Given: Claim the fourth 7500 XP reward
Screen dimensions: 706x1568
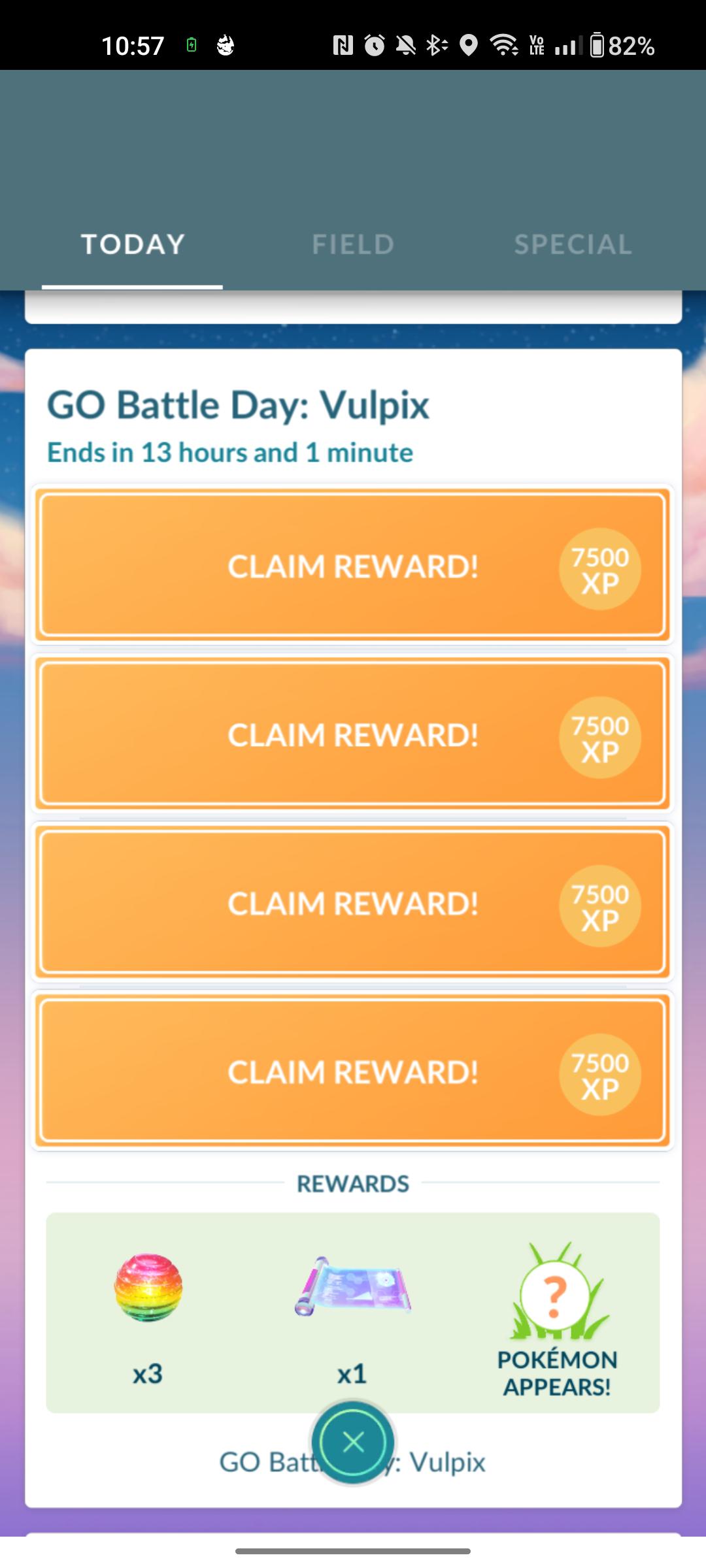Looking at the screenshot, I should (x=353, y=1071).
